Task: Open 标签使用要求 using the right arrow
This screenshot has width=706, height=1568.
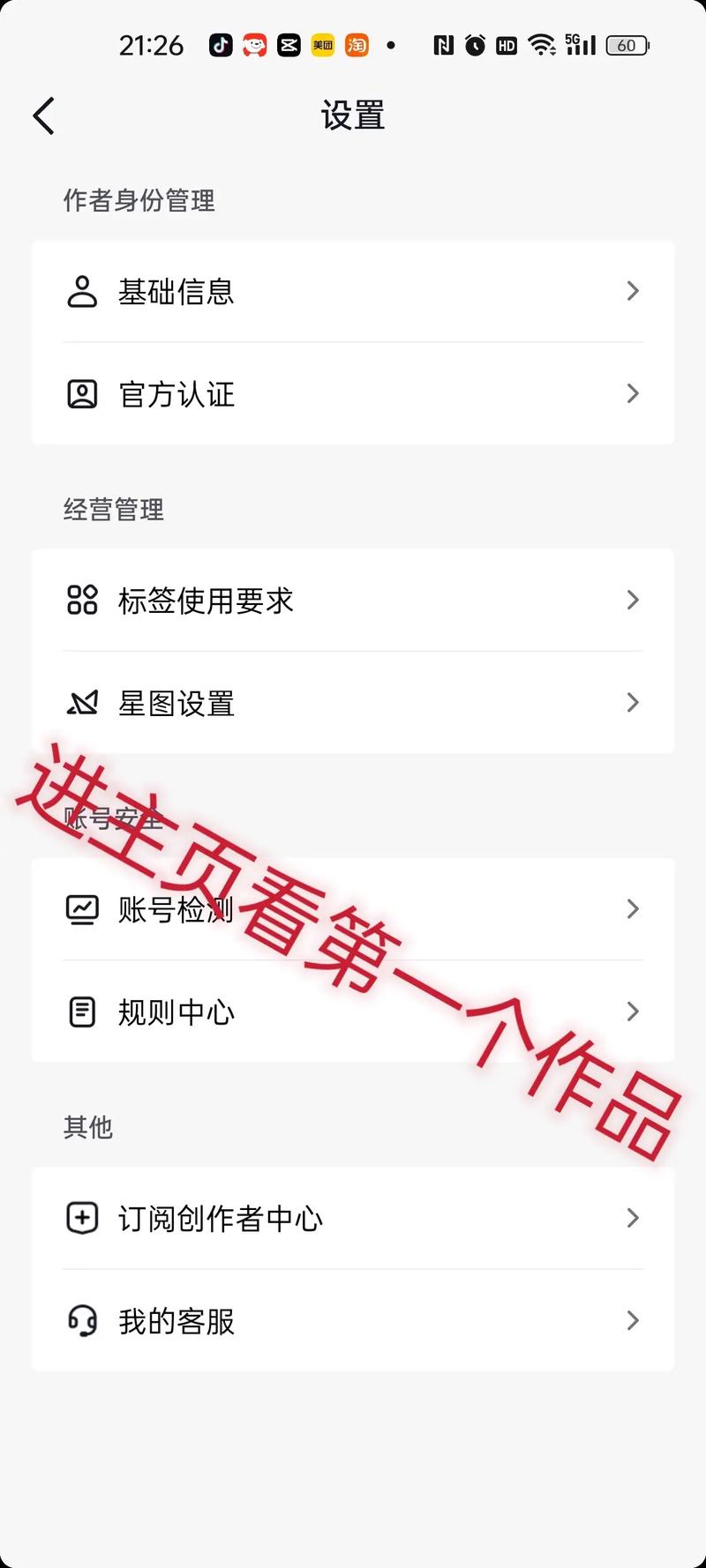Action: pos(633,600)
